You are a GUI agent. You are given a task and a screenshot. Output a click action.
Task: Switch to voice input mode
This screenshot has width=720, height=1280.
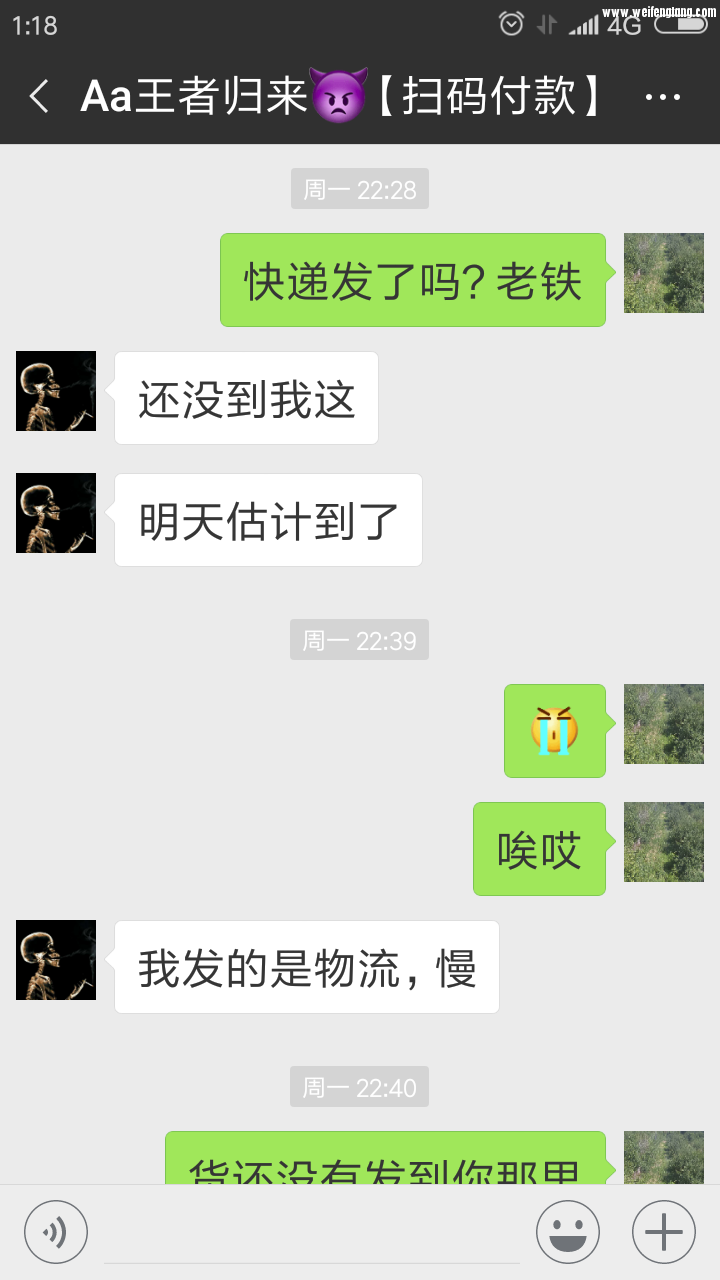click(x=56, y=1231)
